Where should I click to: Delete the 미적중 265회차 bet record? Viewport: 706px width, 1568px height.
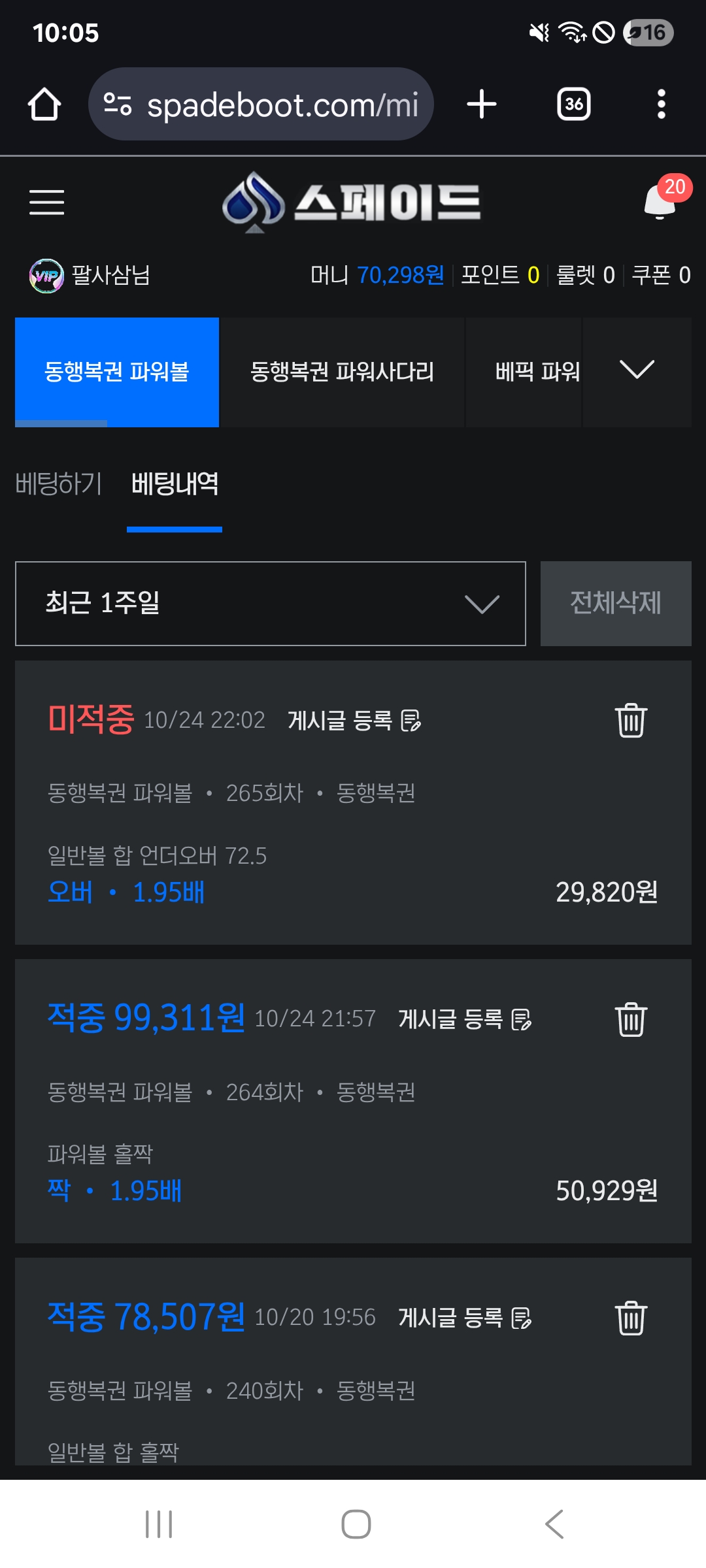coord(631,721)
